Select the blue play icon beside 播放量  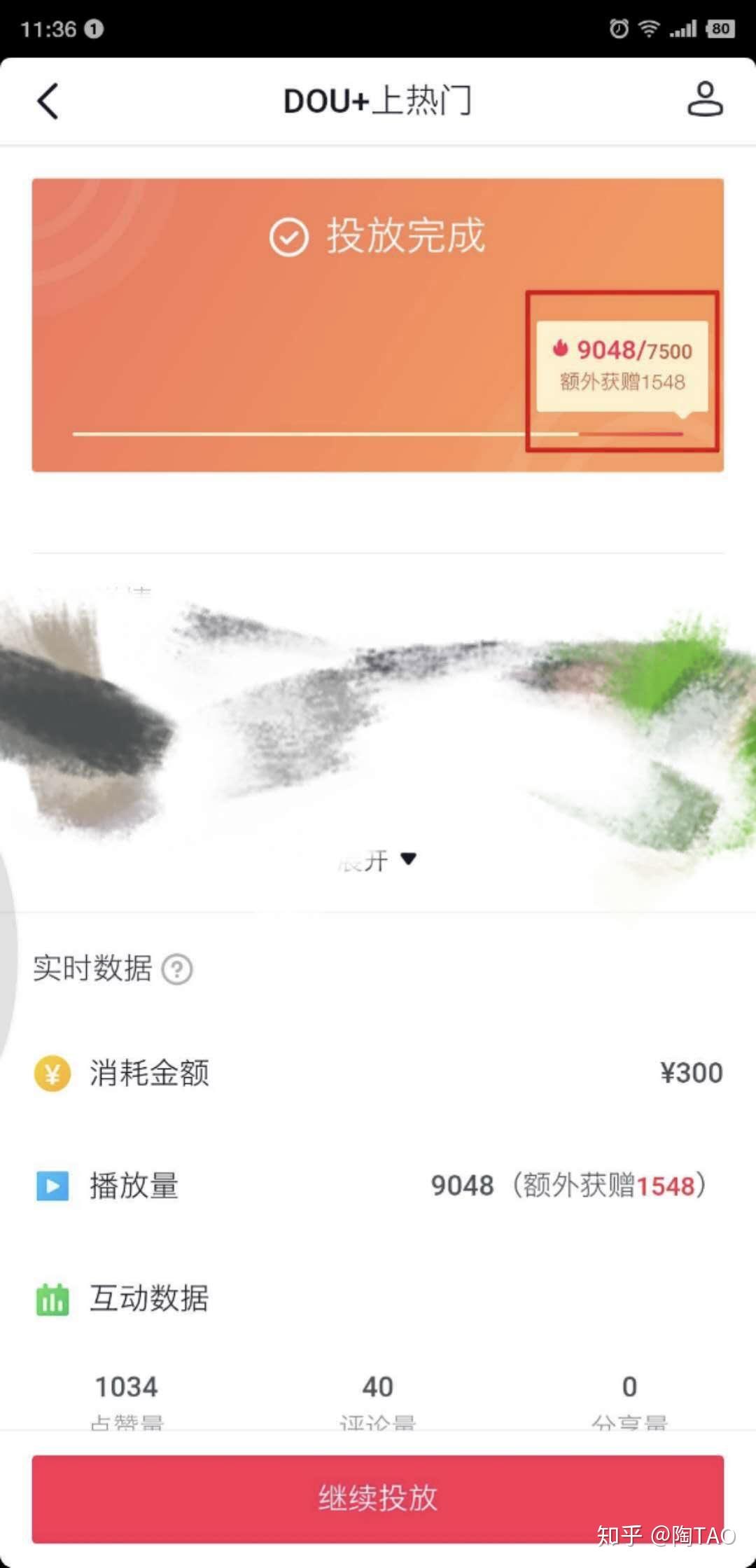[52, 1186]
